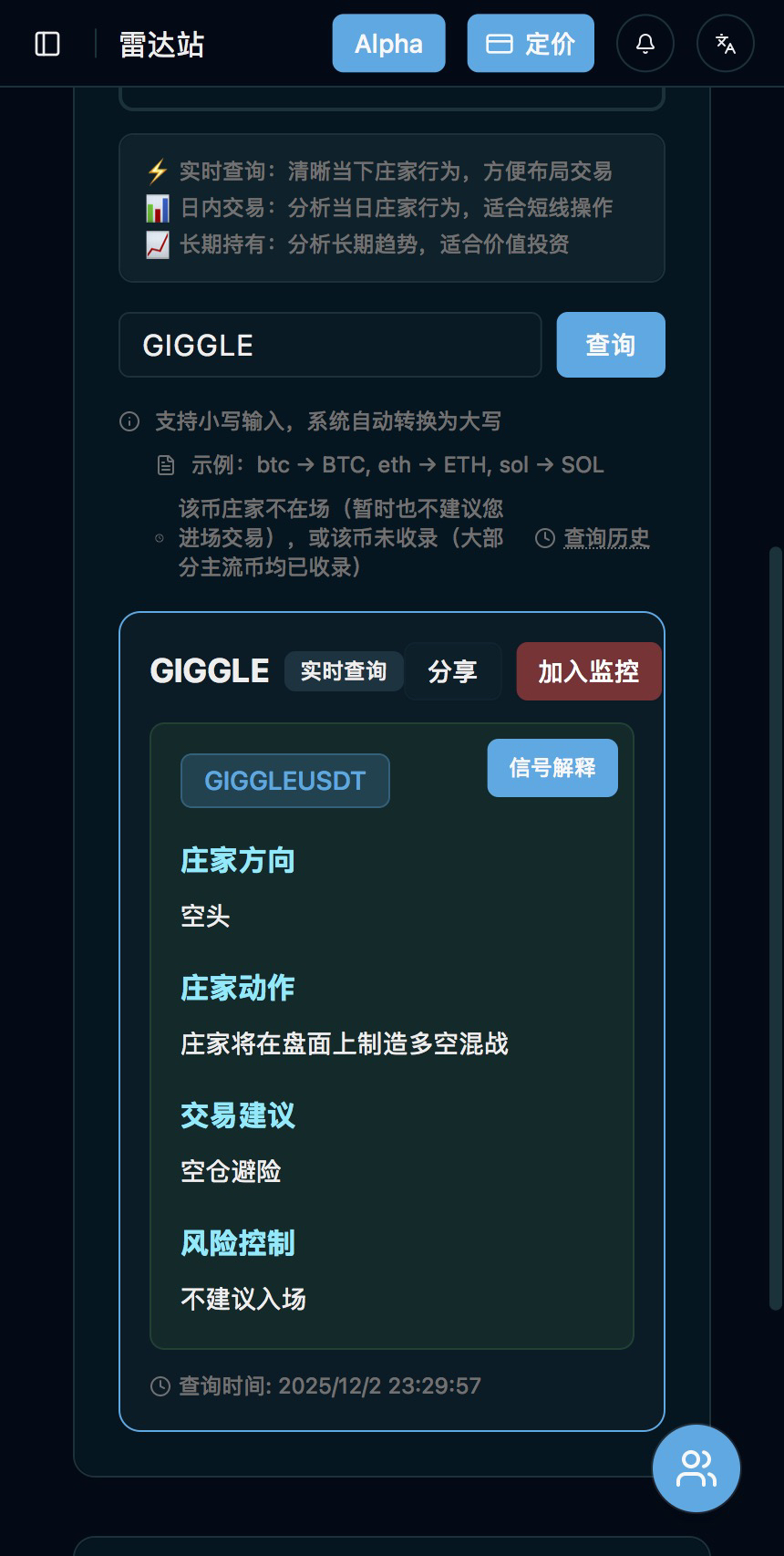Open the floating community users button
The height and width of the screenshot is (1556, 784).
696,1468
